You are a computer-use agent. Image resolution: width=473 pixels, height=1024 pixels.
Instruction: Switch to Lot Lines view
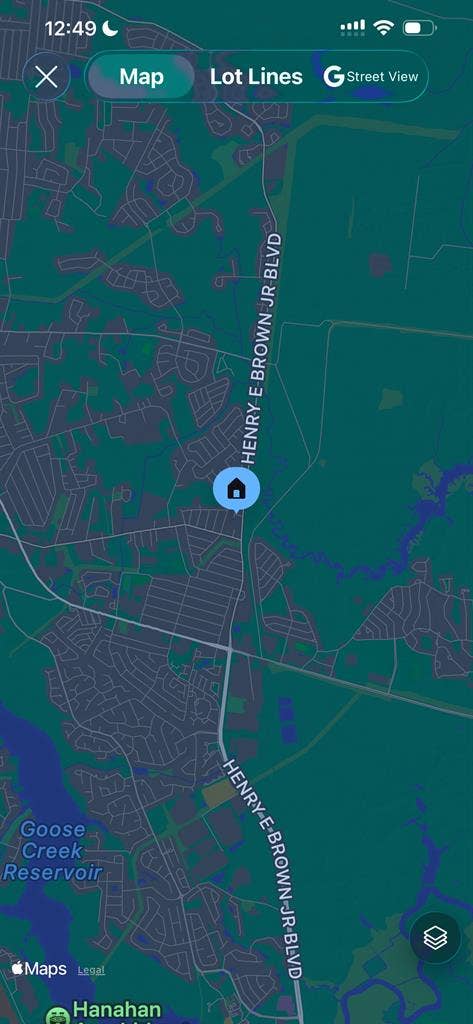(x=256, y=76)
